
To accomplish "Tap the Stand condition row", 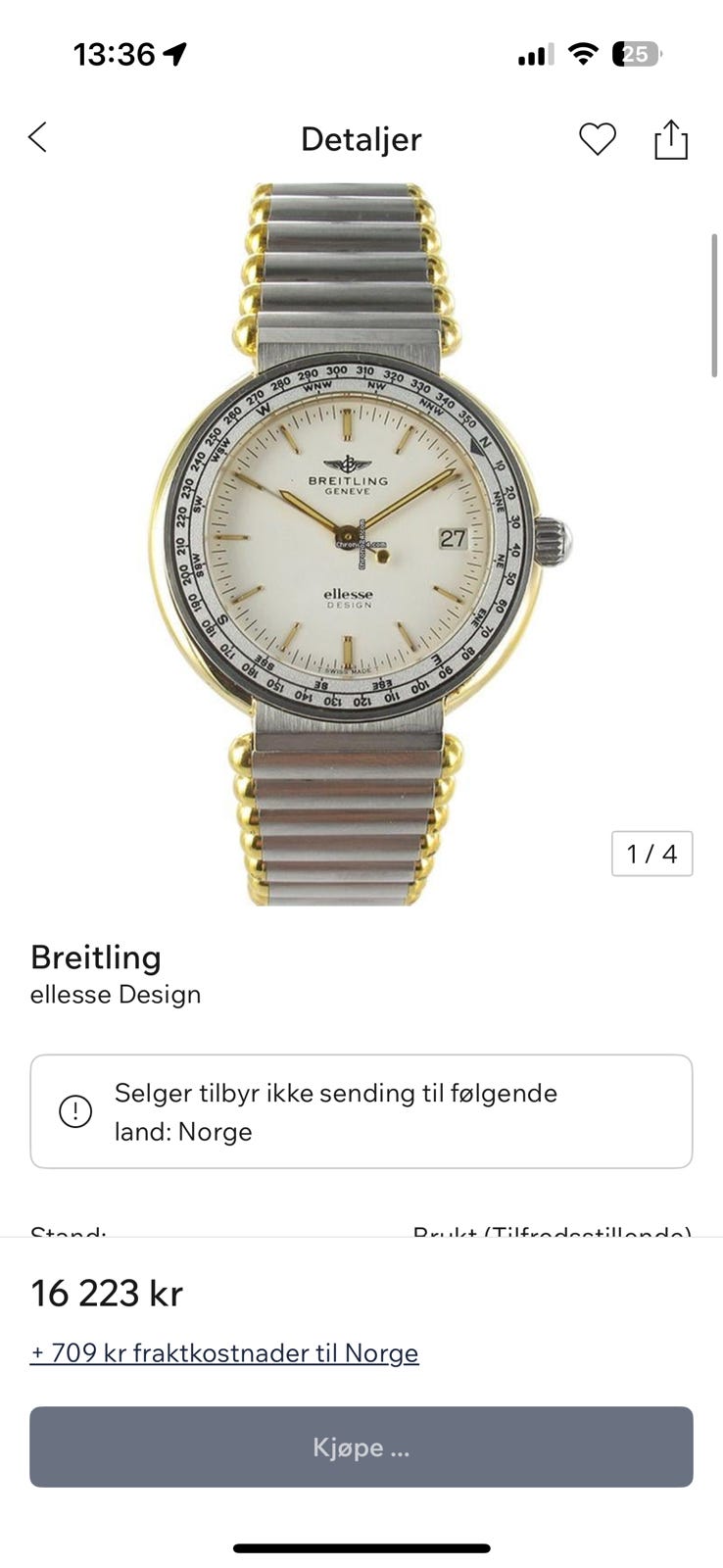I will click(x=69, y=1230).
